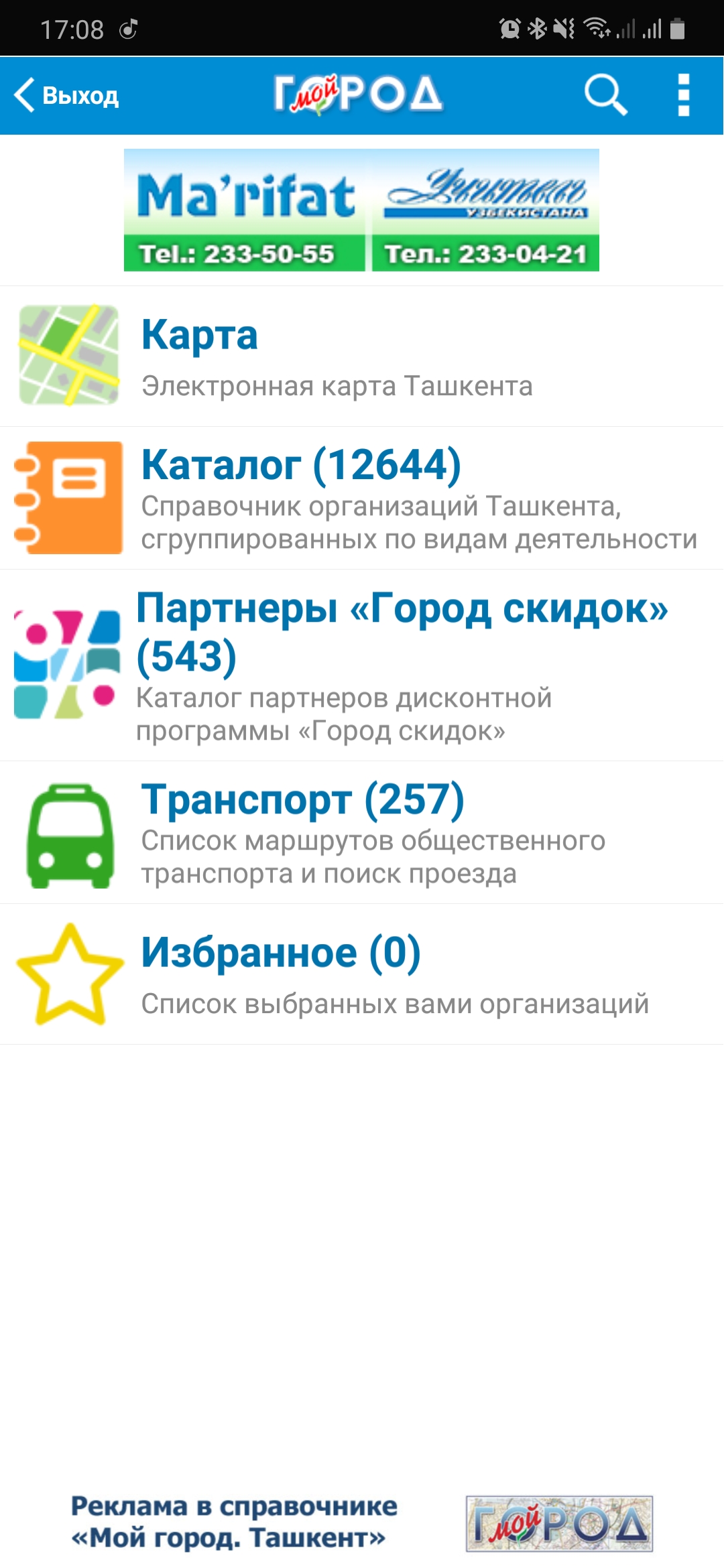The height and width of the screenshot is (1568, 724).
Task: Show Избранное favorites list
Action: pos(362,974)
